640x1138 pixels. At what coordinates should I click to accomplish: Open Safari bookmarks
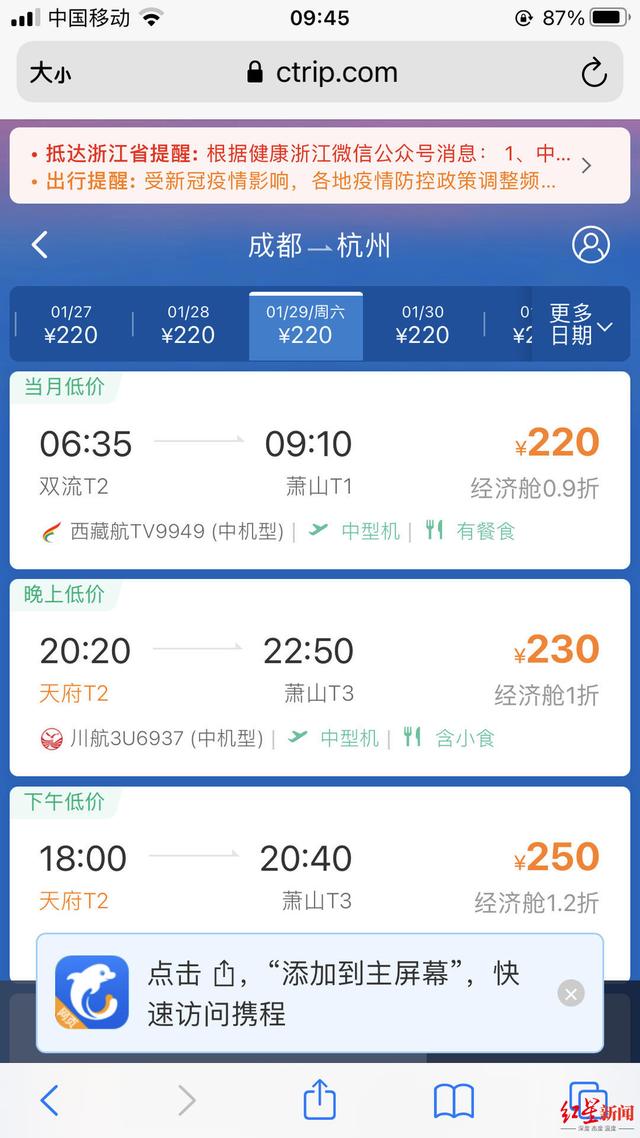tap(453, 1100)
